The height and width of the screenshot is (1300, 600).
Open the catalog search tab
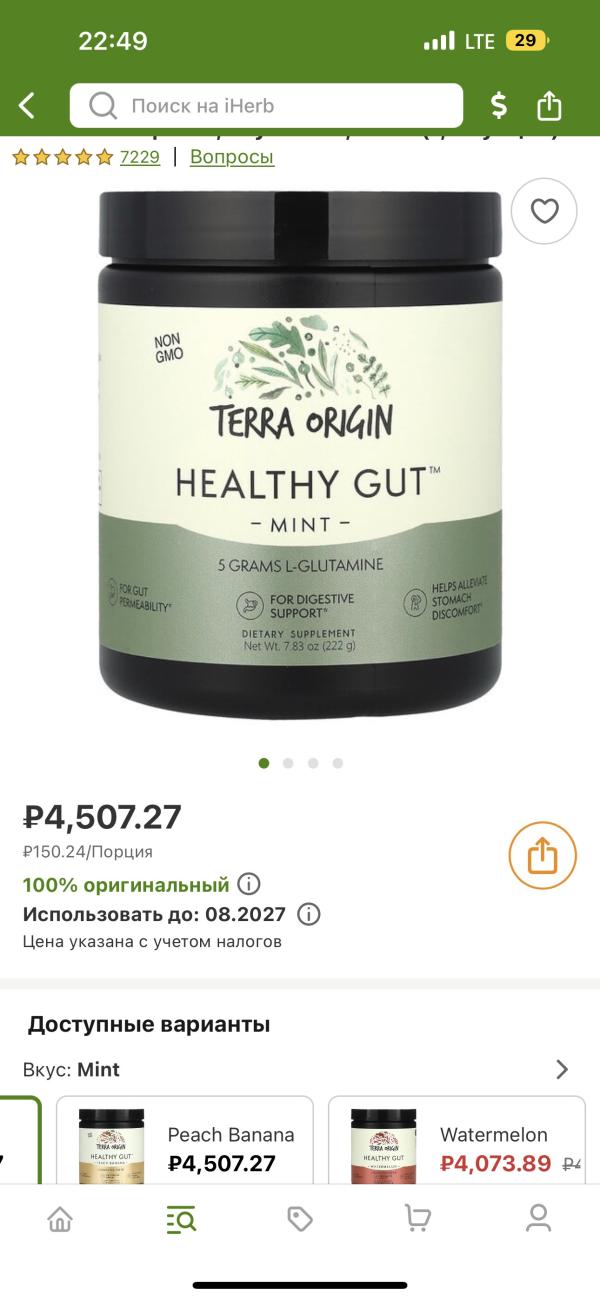180,1219
